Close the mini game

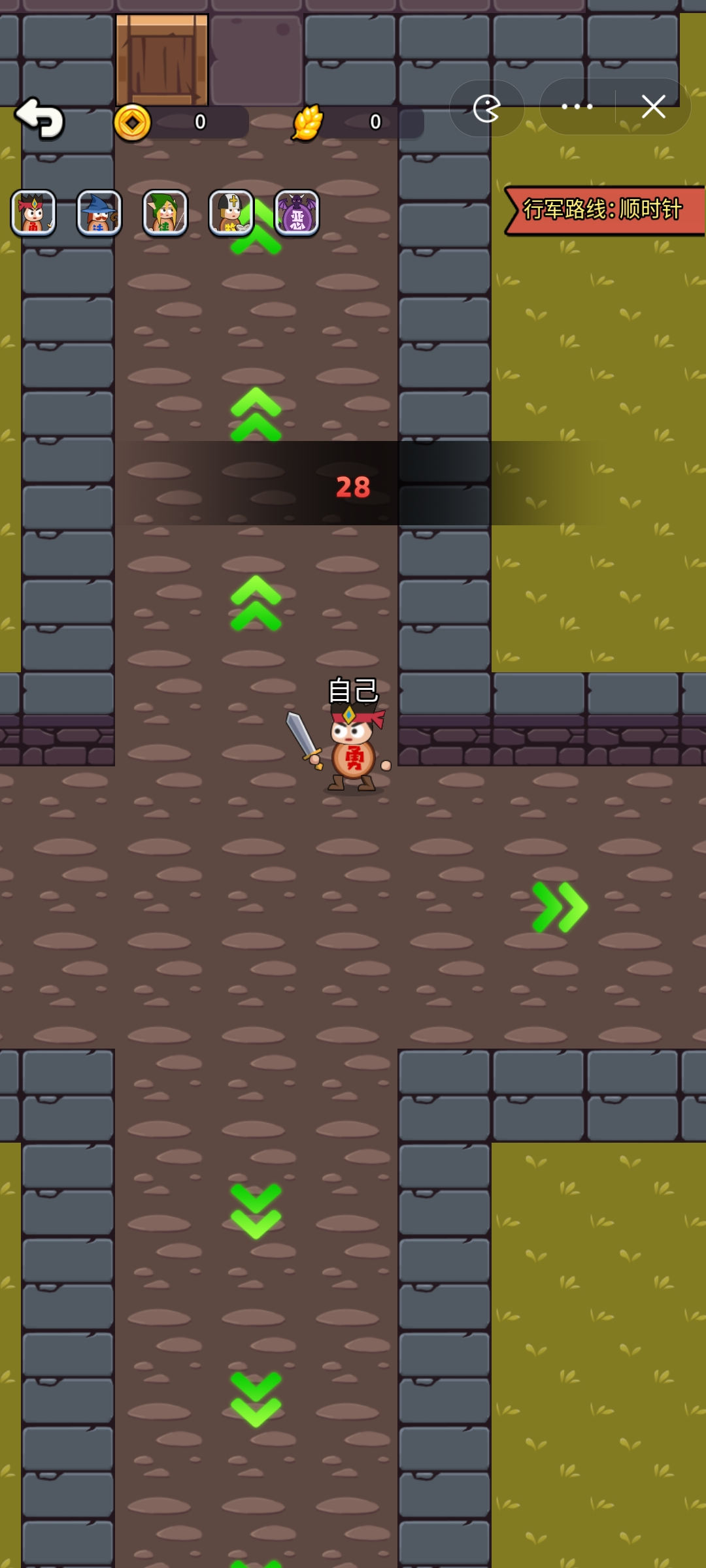653,106
